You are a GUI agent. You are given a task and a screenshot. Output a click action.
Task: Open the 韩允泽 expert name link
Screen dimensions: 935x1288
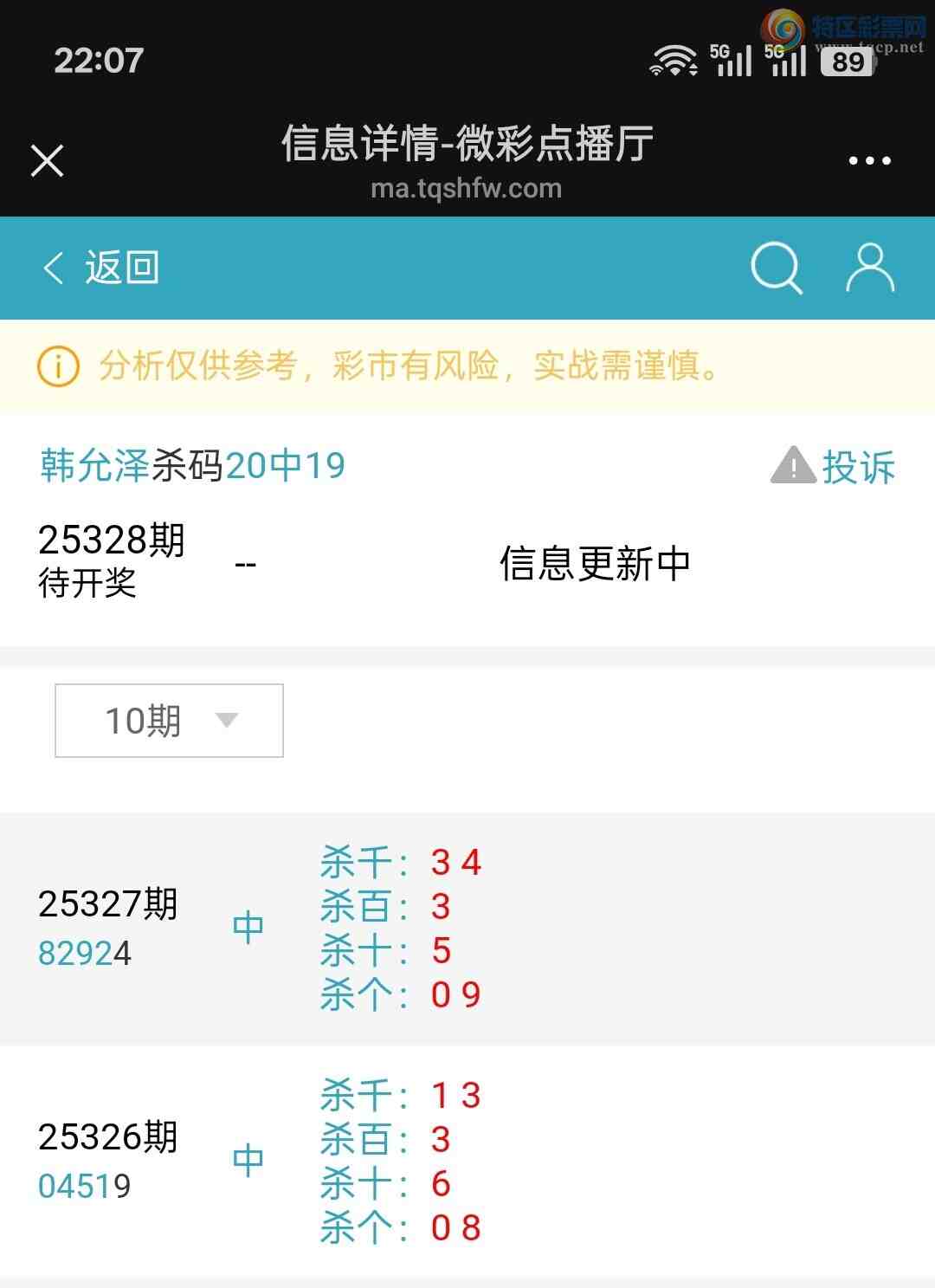point(95,466)
